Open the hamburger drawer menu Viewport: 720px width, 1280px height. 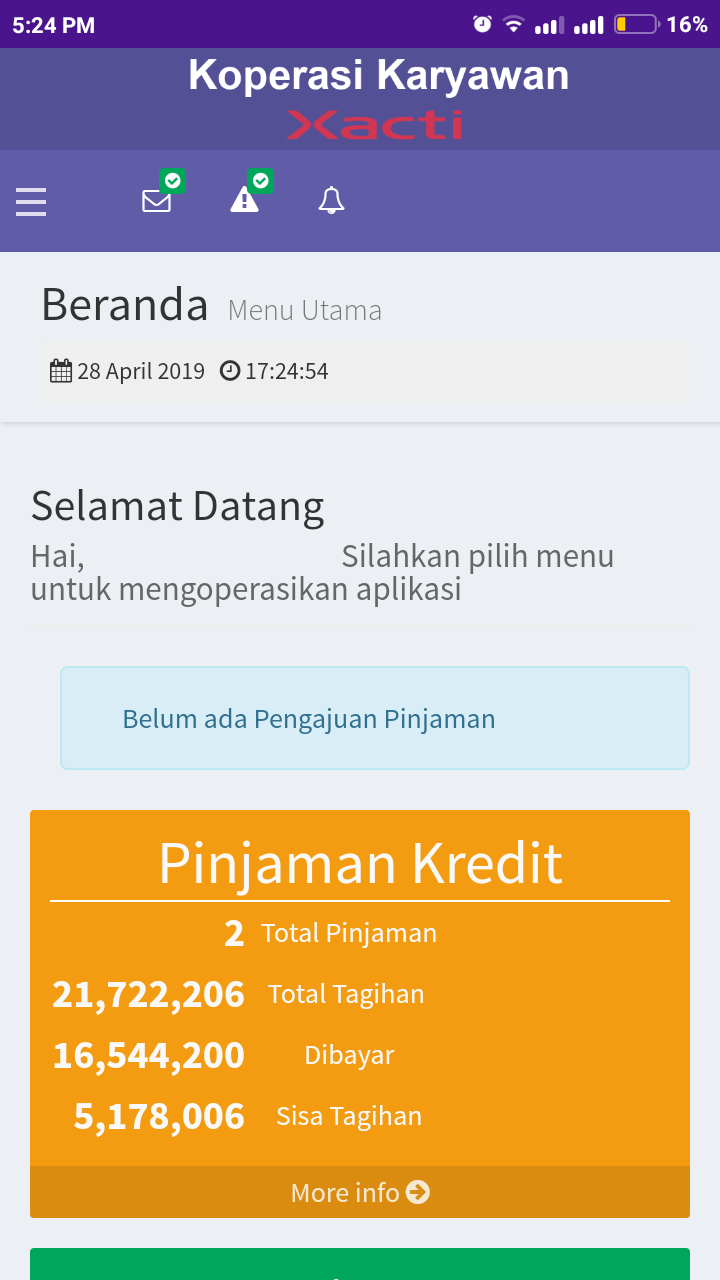(31, 202)
